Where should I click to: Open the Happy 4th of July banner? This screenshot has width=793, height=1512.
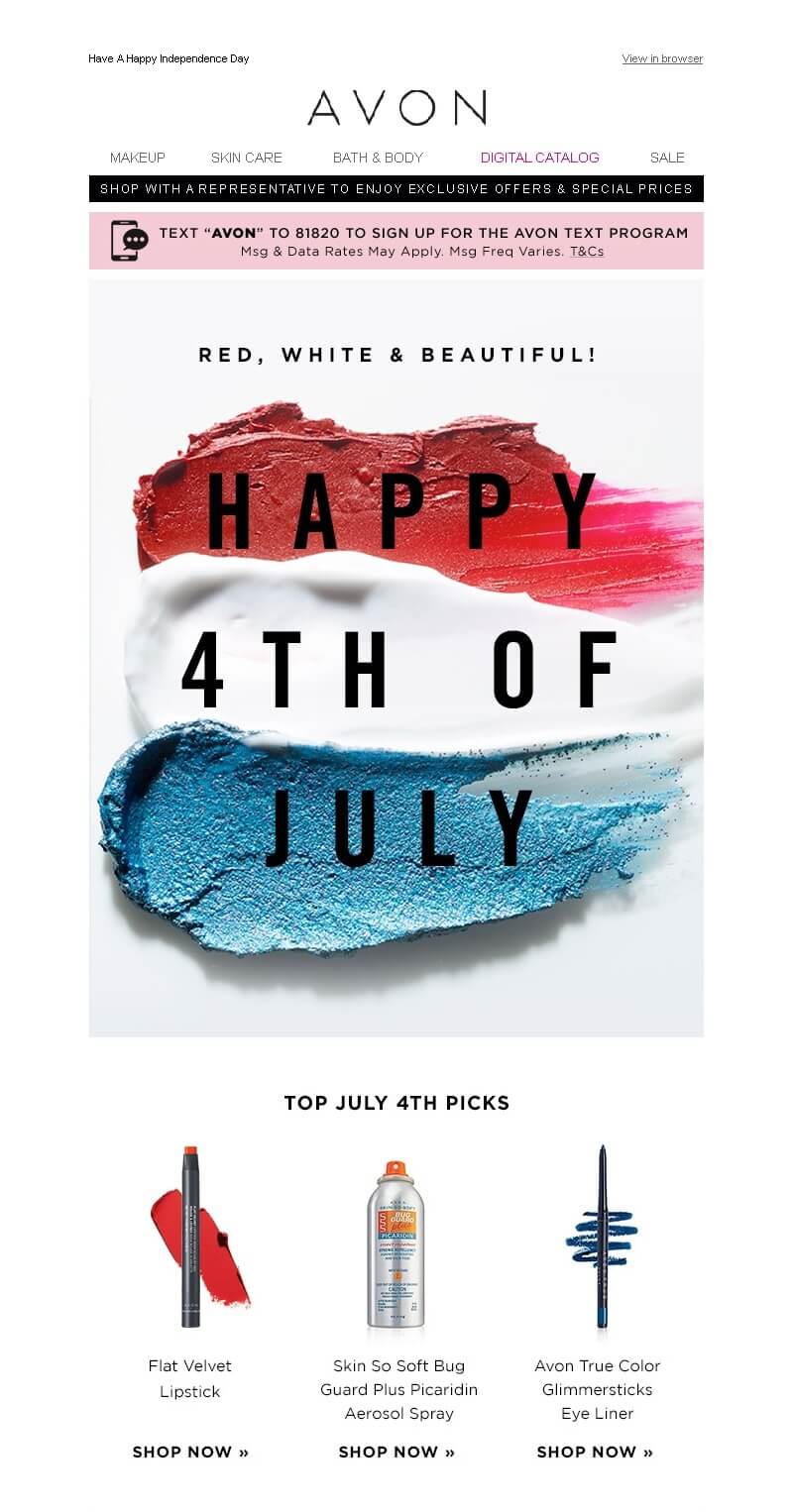pyautogui.click(x=396, y=658)
